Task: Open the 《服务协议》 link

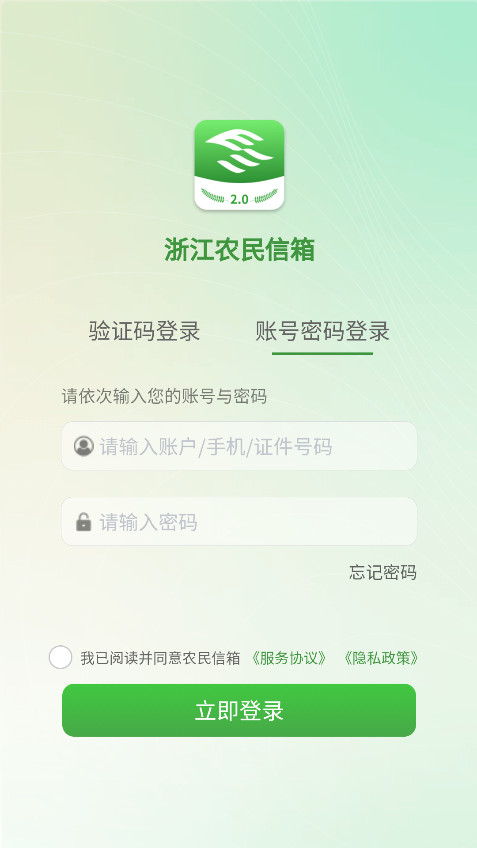Action: click(288, 658)
